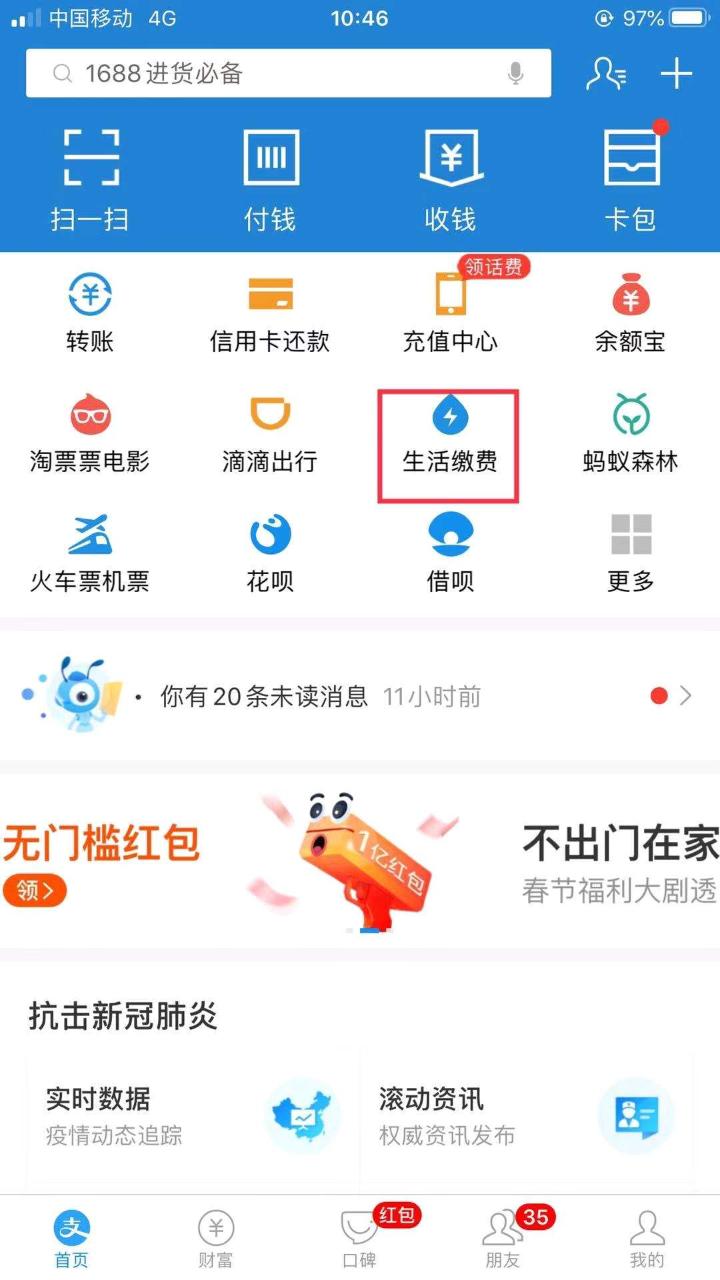Open 充值中心 top-up center
This screenshot has height=1280, width=720.
pos(450,313)
